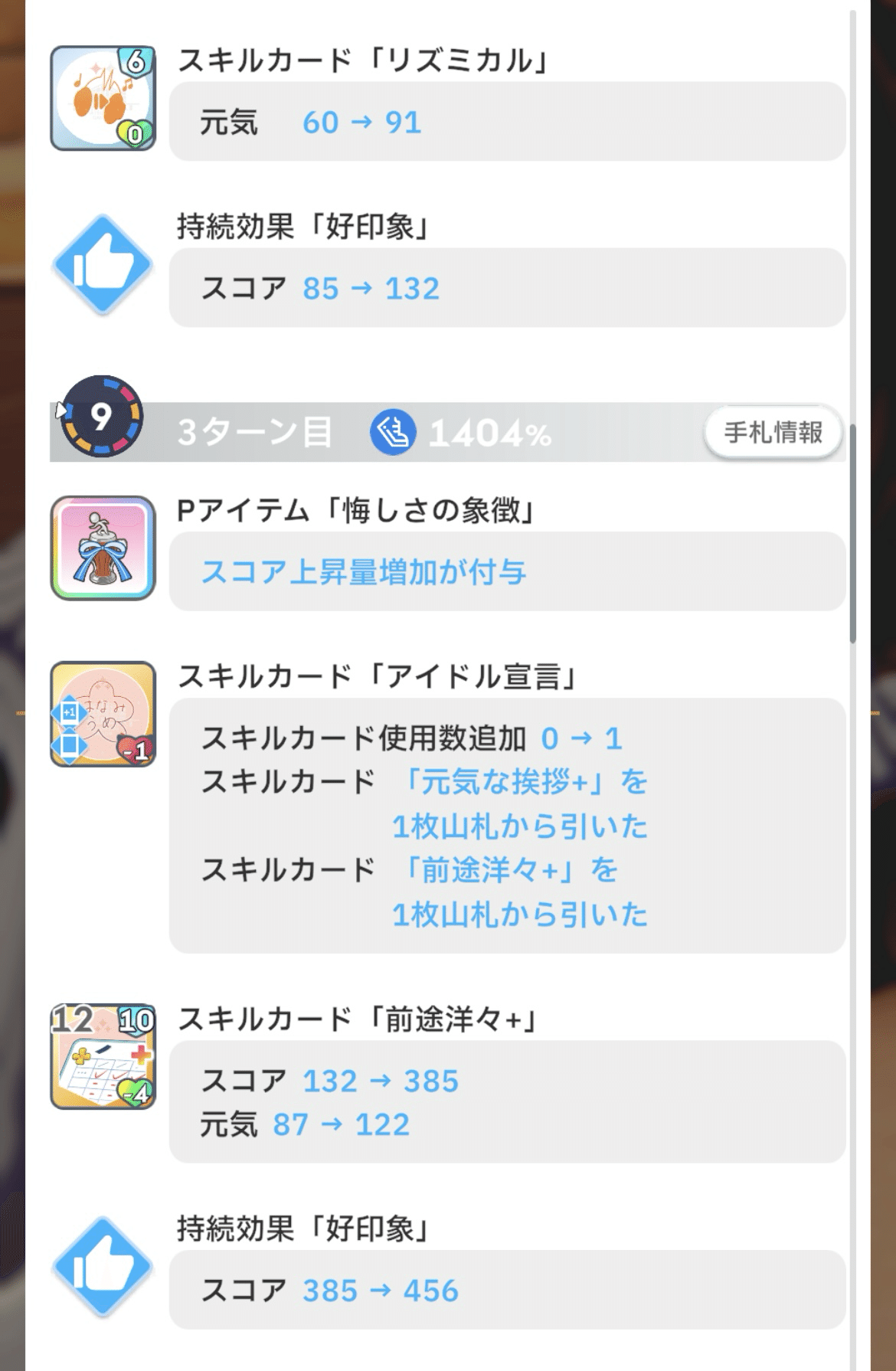The height and width of the screenshot is (1371, 896).
Task: Click the first 好印象 thumbs-up icon
Action: (103, 264)
